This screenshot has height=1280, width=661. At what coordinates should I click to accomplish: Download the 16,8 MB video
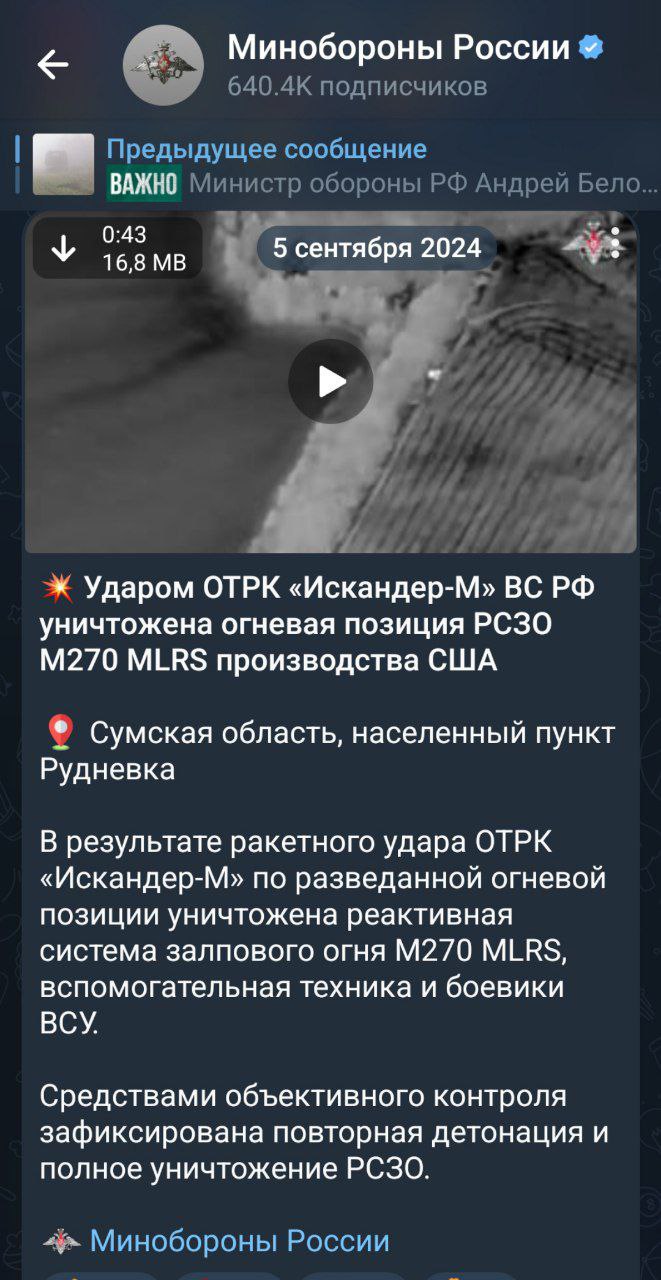tap(63, 249)
